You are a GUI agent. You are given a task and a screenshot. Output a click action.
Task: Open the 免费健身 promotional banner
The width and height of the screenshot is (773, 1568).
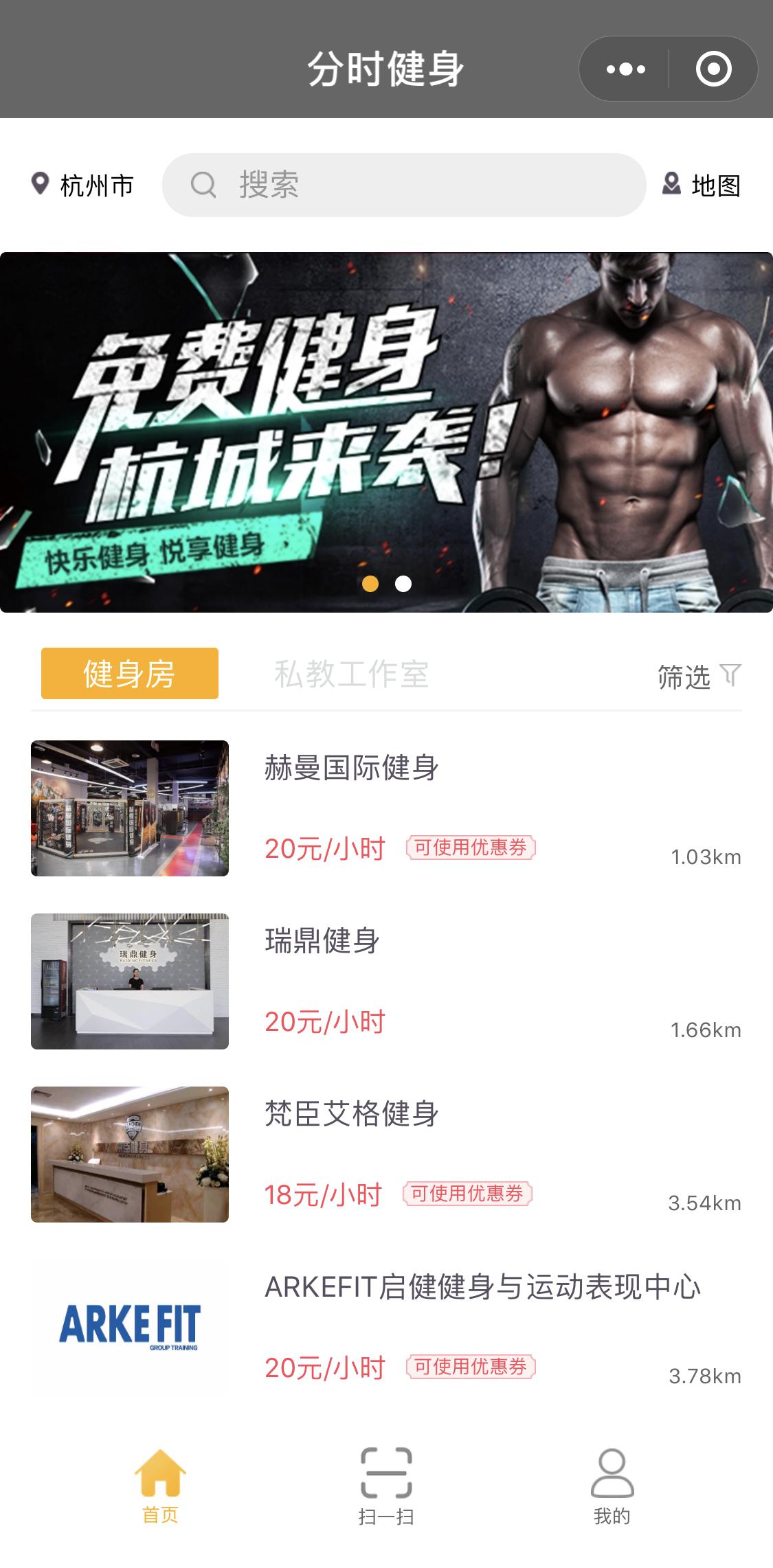coord(386,432)
